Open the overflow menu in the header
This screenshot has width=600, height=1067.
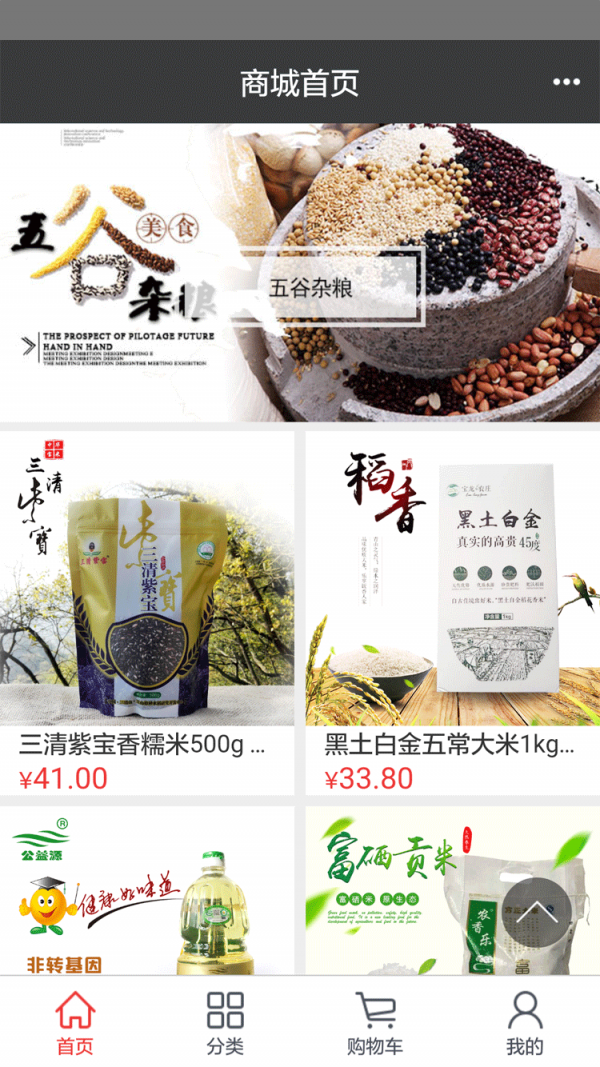pos(566,82)
